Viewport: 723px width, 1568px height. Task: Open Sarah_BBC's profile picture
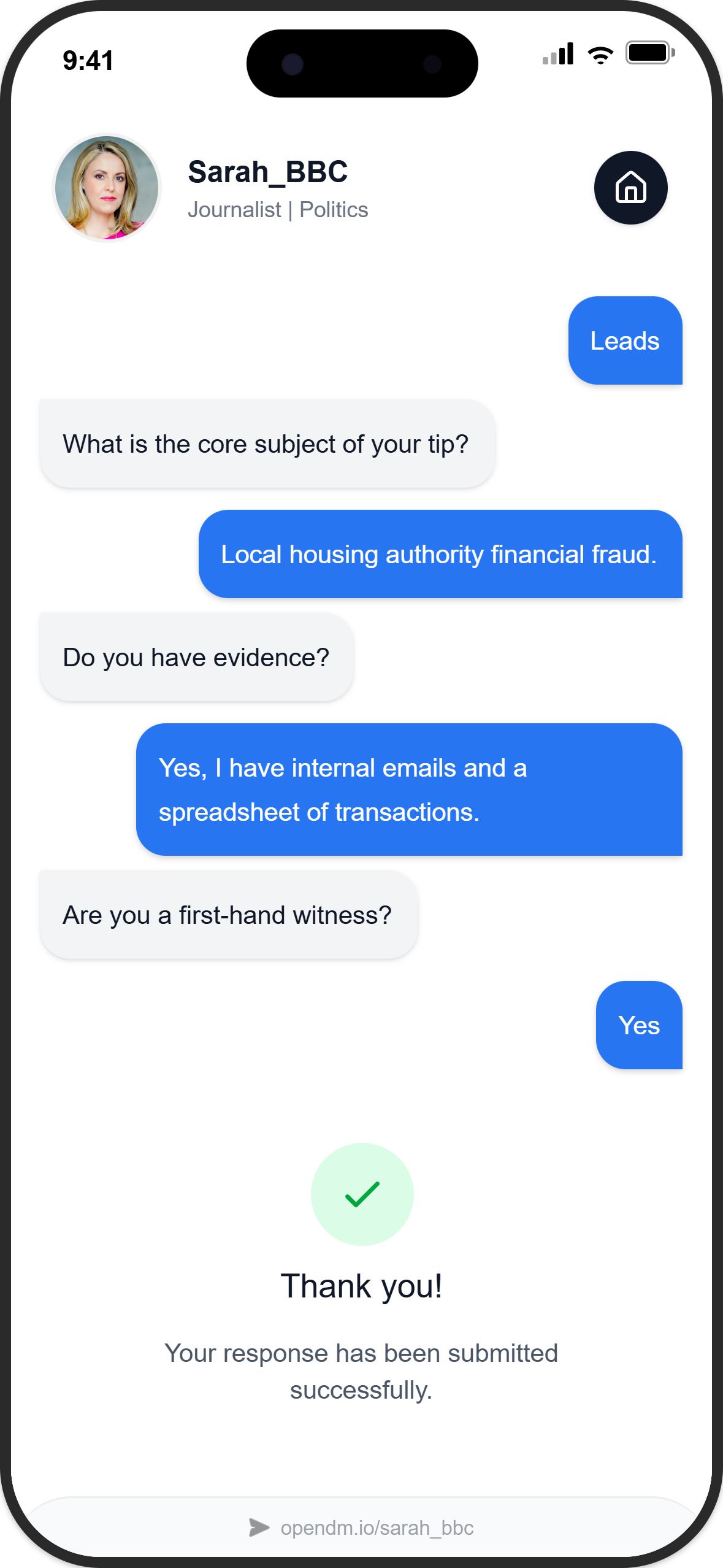[x=107, y=188]
